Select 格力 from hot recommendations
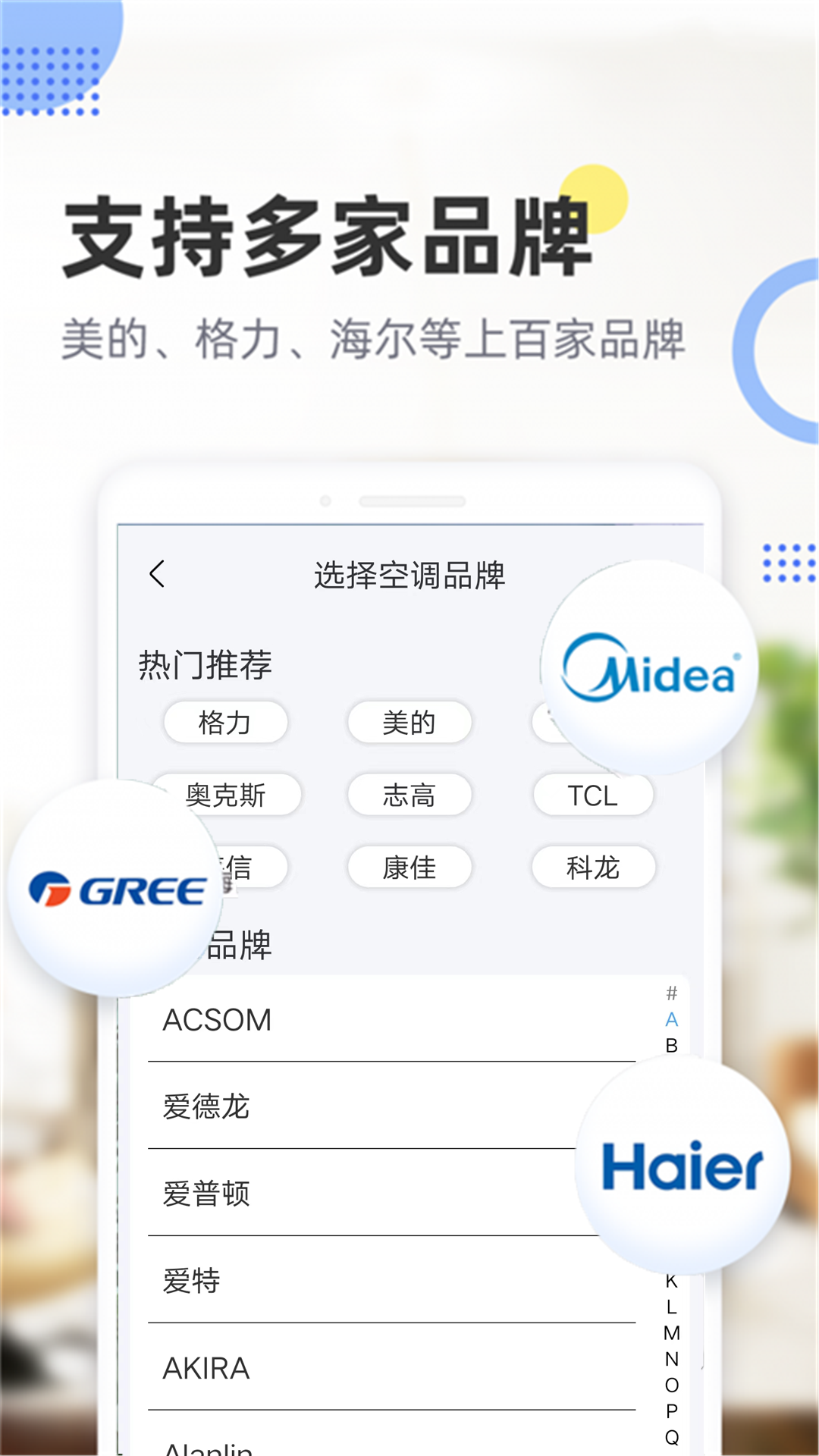The height and width of the screenshot is (1456, 819). [225, 723]
